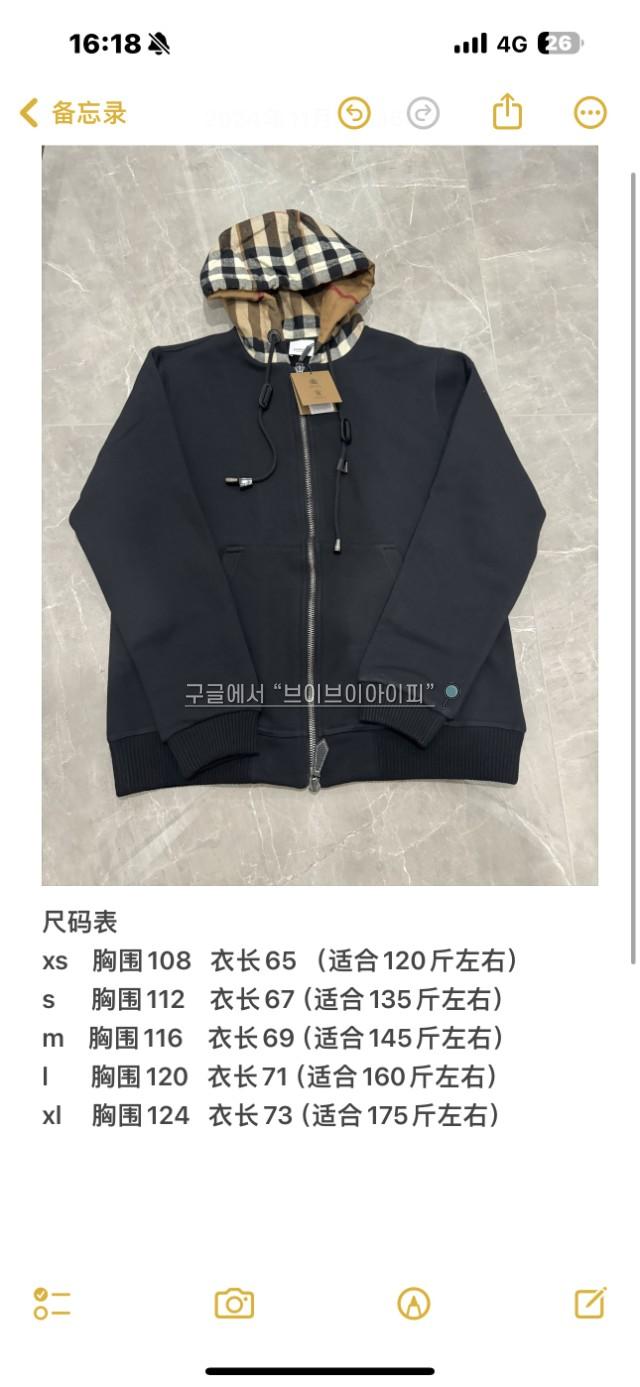
Task: Start markup drawing tool
Action: tap(413, 1303)
